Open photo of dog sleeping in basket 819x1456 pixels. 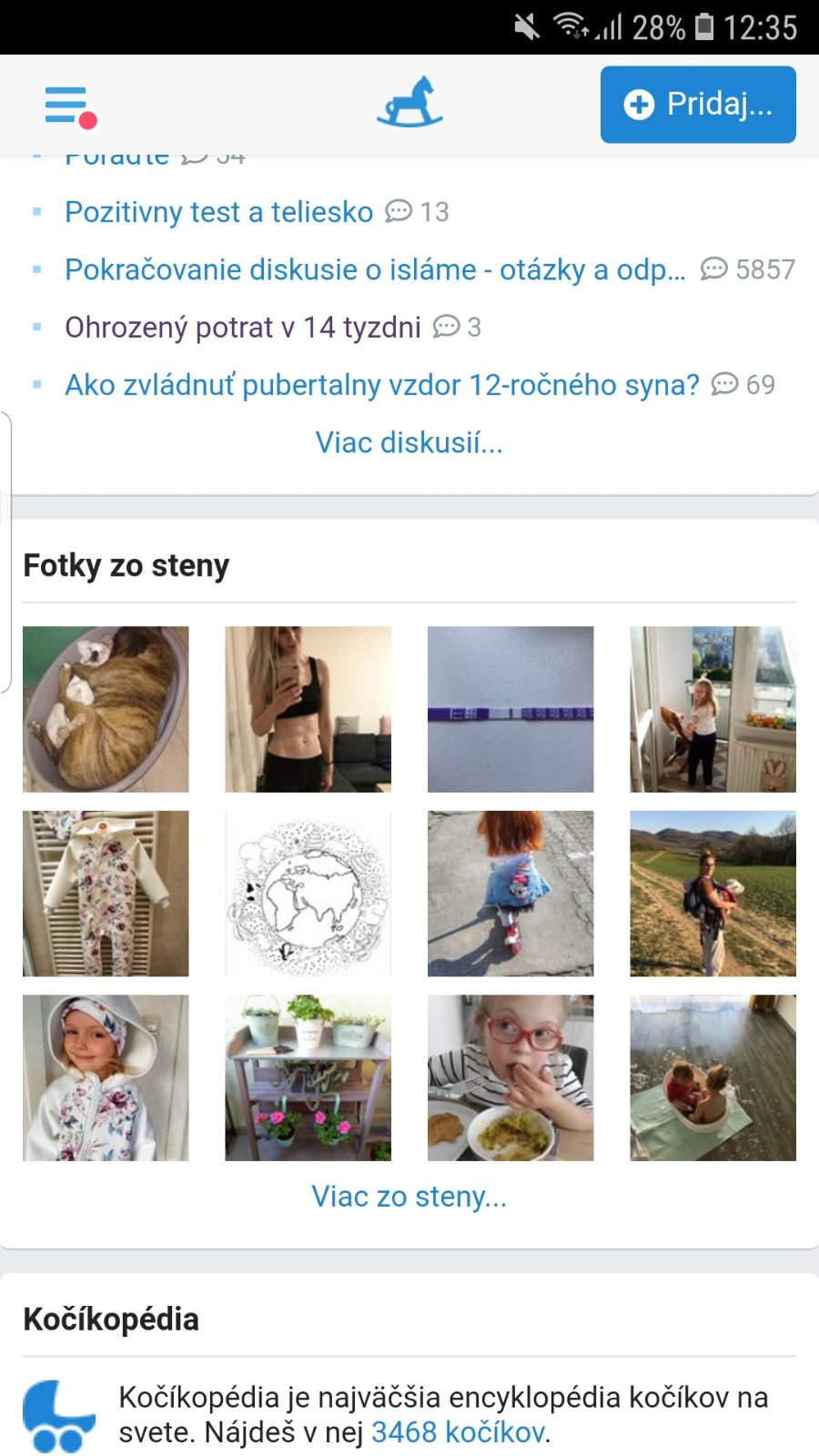pyautogui.click(x=106, y=709)
